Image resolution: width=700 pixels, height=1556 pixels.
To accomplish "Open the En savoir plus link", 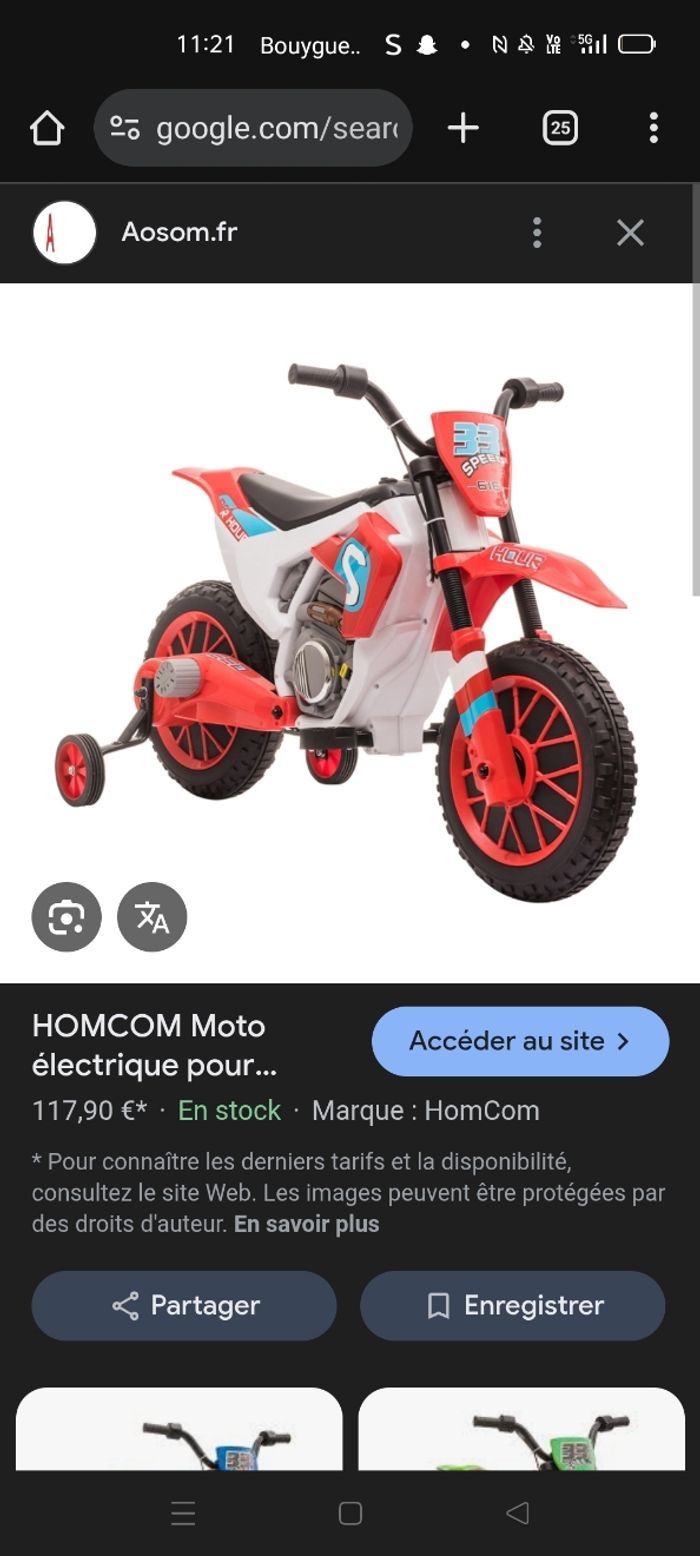I will (306, 1224).
